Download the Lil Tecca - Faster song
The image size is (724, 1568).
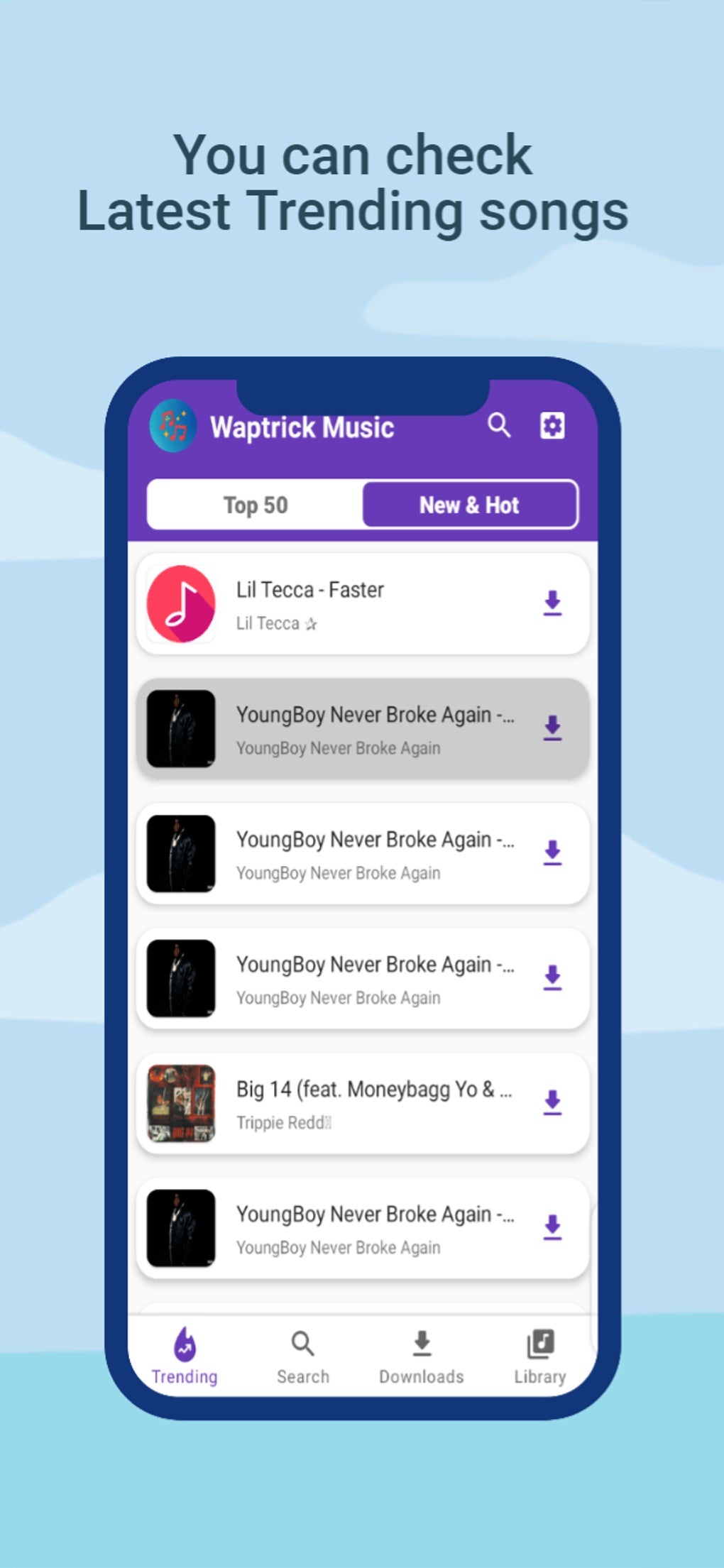click(552, 604)
